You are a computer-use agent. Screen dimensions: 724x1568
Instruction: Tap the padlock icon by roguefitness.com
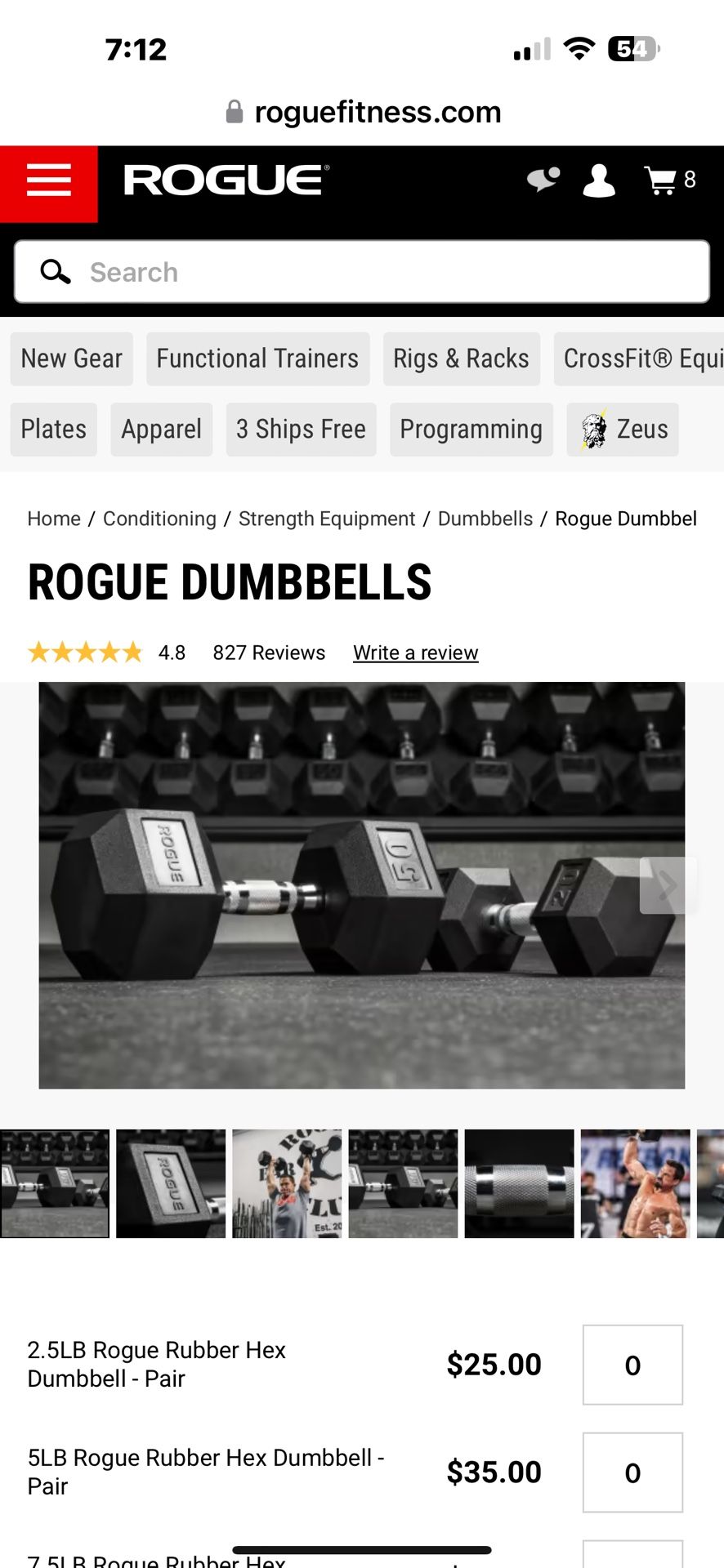(x=233, y=111)
